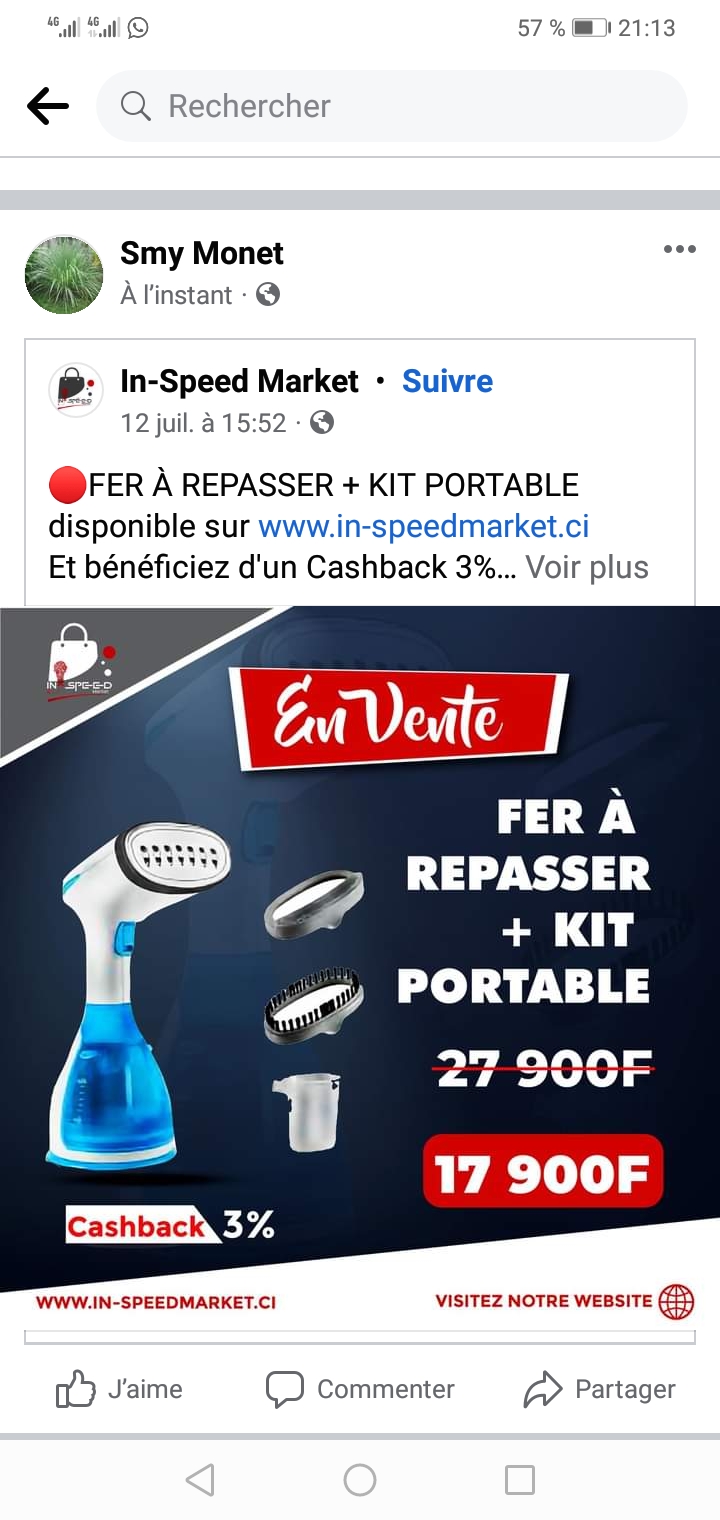Image resolution: width=720 pixels, height=1520 pixels.
Task: Expand the post text with Voir plus
Action: (x=587, y=568)
